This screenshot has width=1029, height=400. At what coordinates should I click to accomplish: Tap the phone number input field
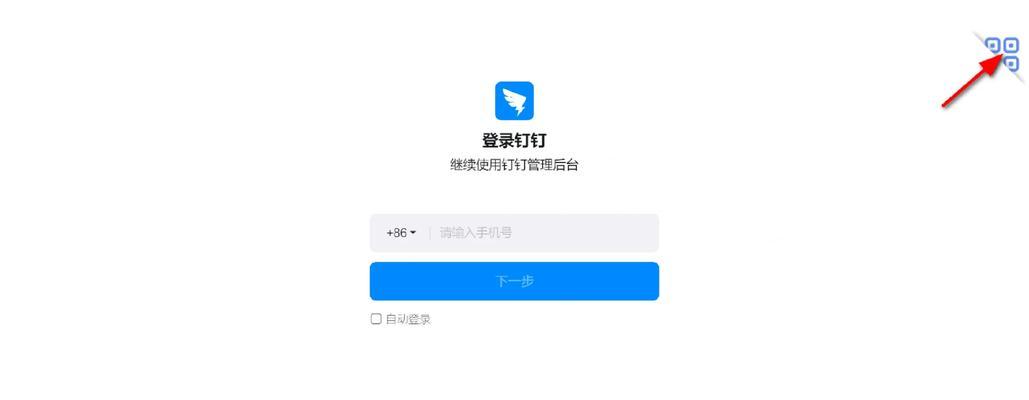point(540,233)
